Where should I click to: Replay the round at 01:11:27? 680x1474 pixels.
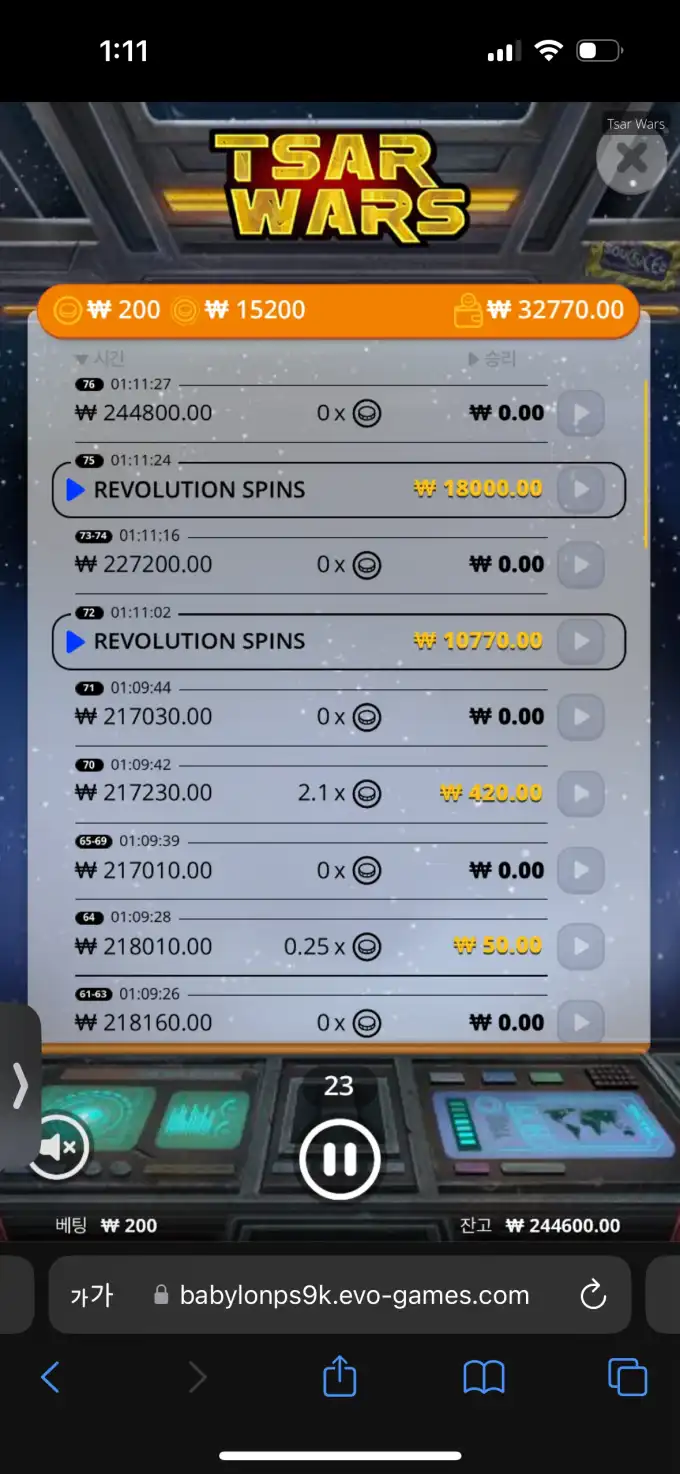pyautogui.click(x=580, y=412)
